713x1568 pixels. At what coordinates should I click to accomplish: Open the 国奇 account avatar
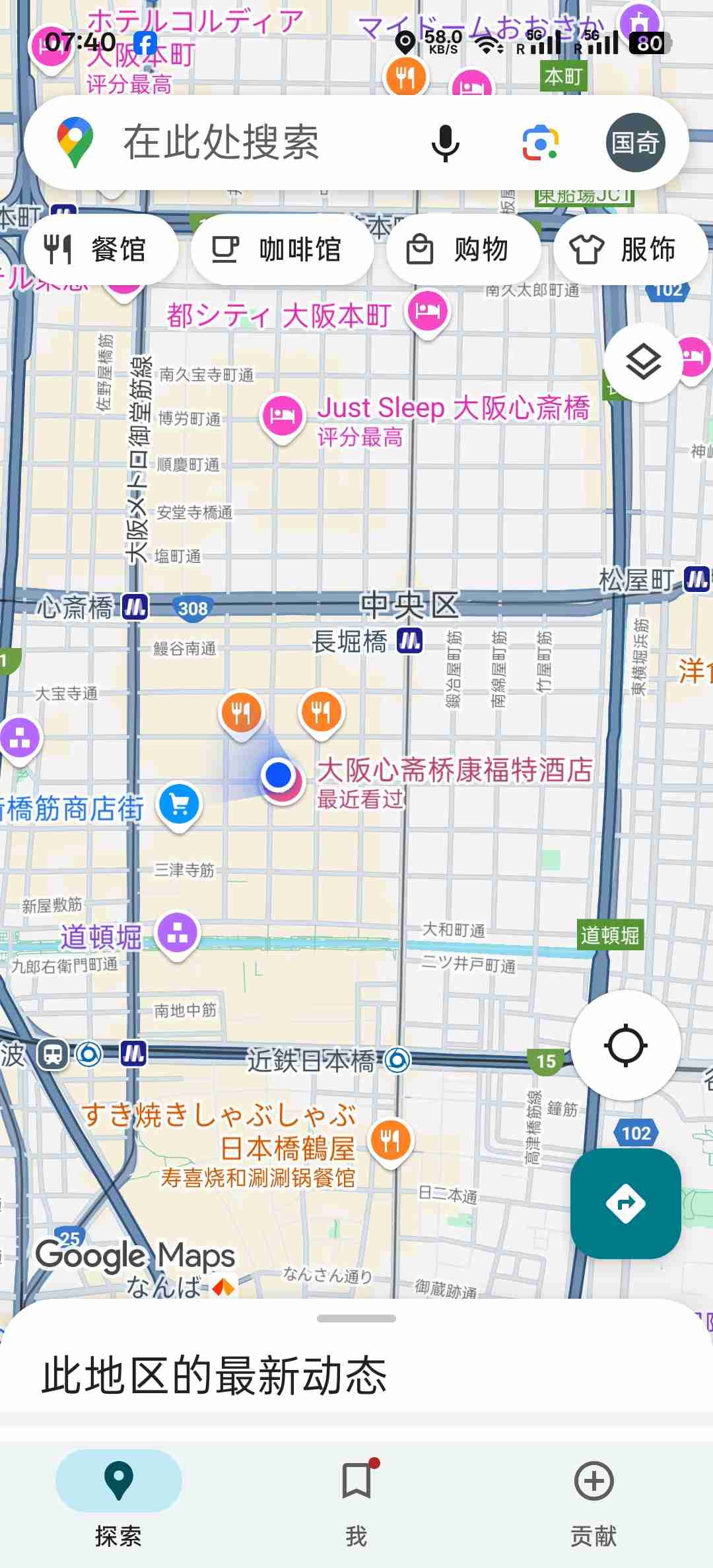click(x=635, y=143)
